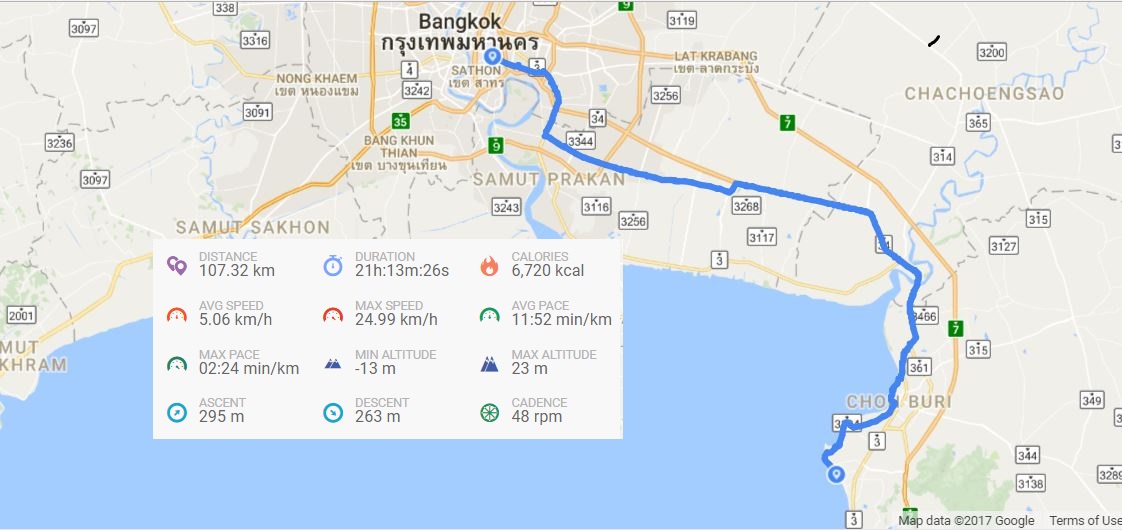The image size is (1122, 530).
Task: Tap the route start marker in Bangkok
Action: coord(493,56)
